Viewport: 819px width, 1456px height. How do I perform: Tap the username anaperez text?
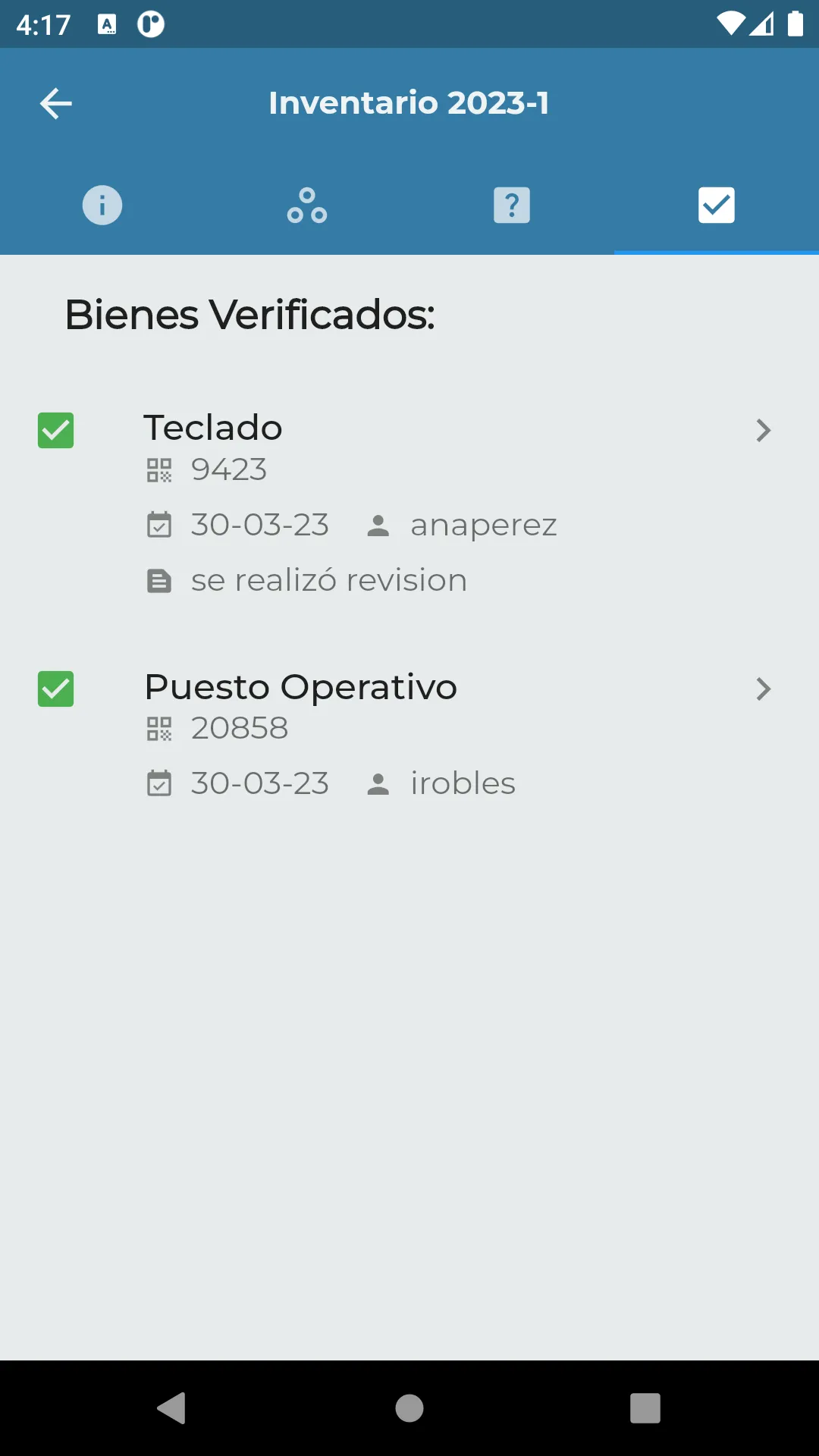coord(483,525)
